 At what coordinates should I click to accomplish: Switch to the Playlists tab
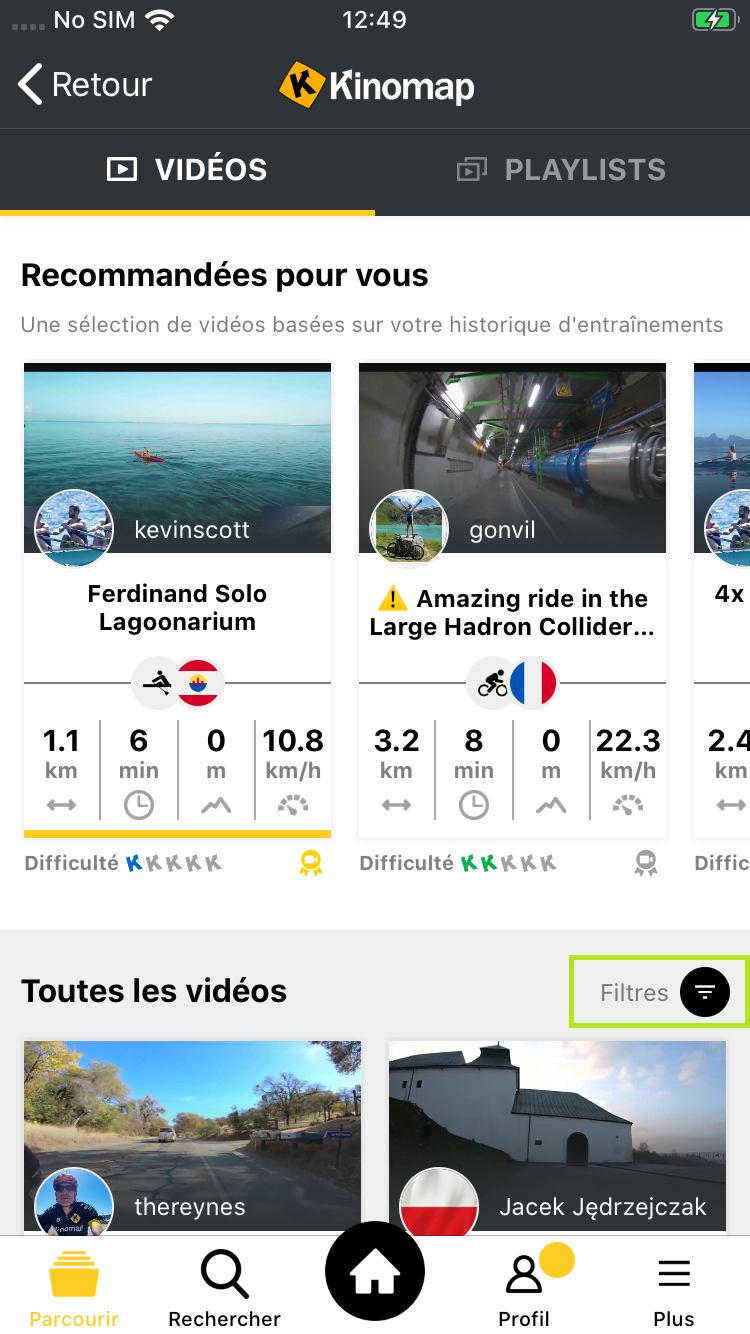[562, 170]
